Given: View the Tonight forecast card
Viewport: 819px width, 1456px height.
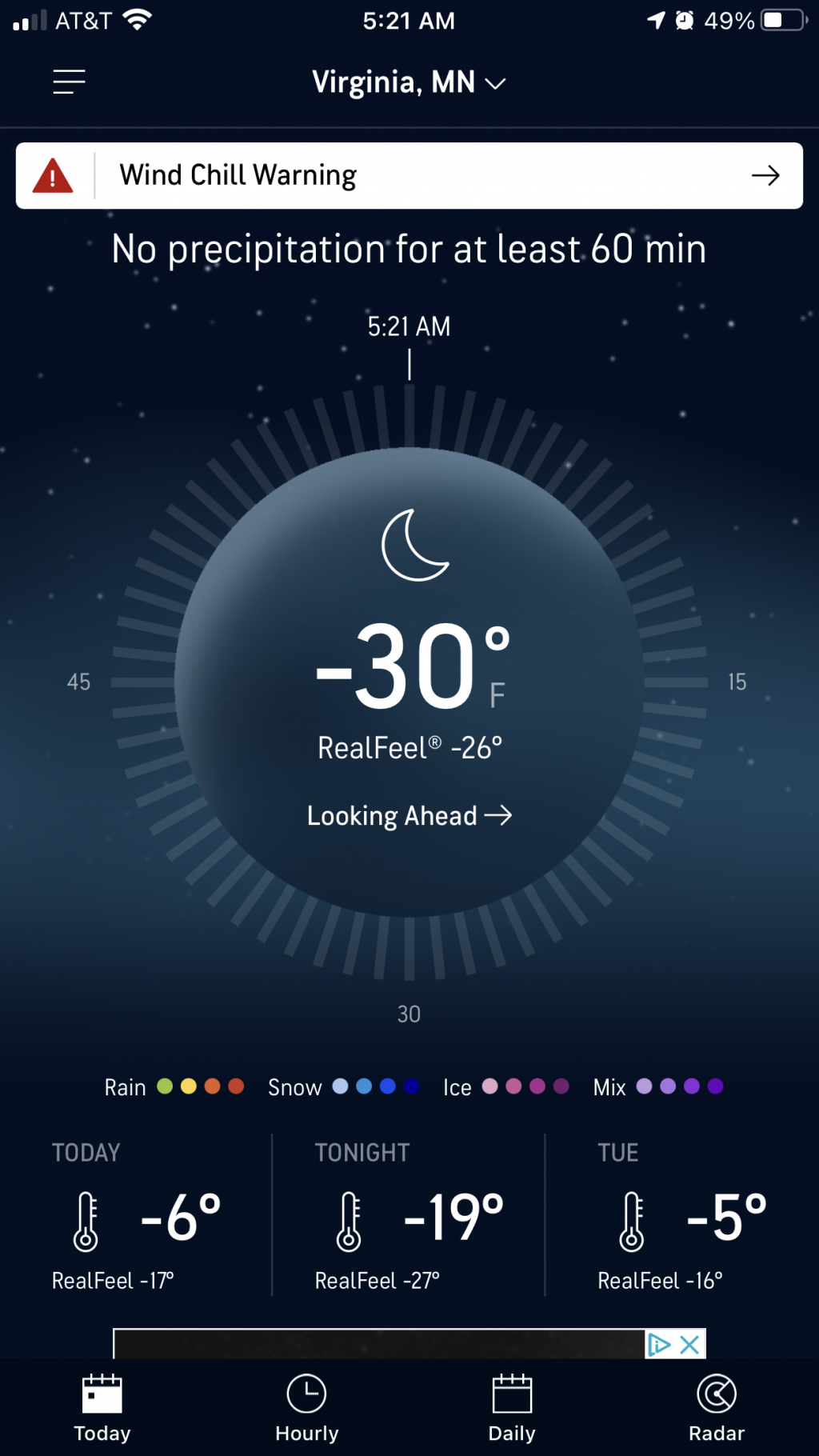Looking at the screenshot, I should 408,1216.
